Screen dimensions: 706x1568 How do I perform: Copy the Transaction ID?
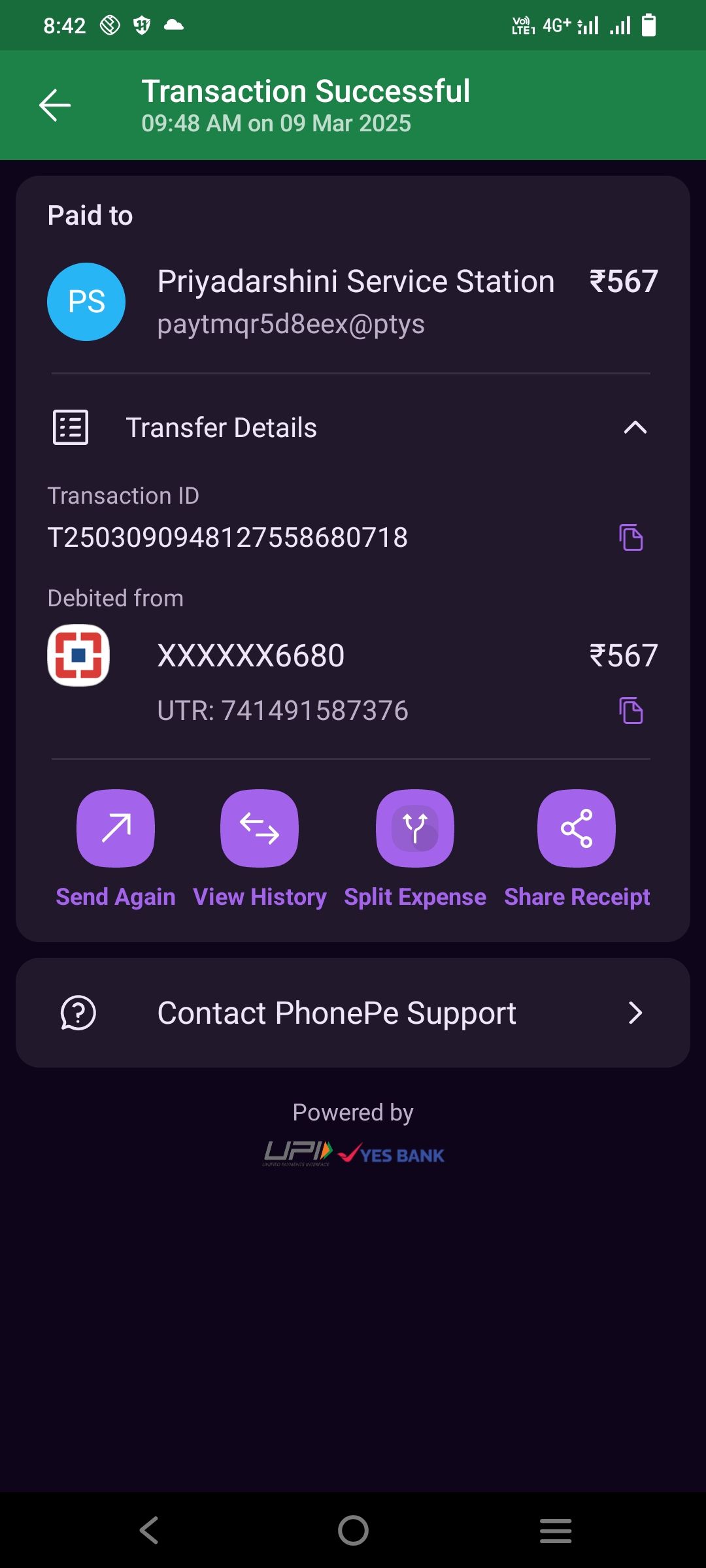coord(631,538)
